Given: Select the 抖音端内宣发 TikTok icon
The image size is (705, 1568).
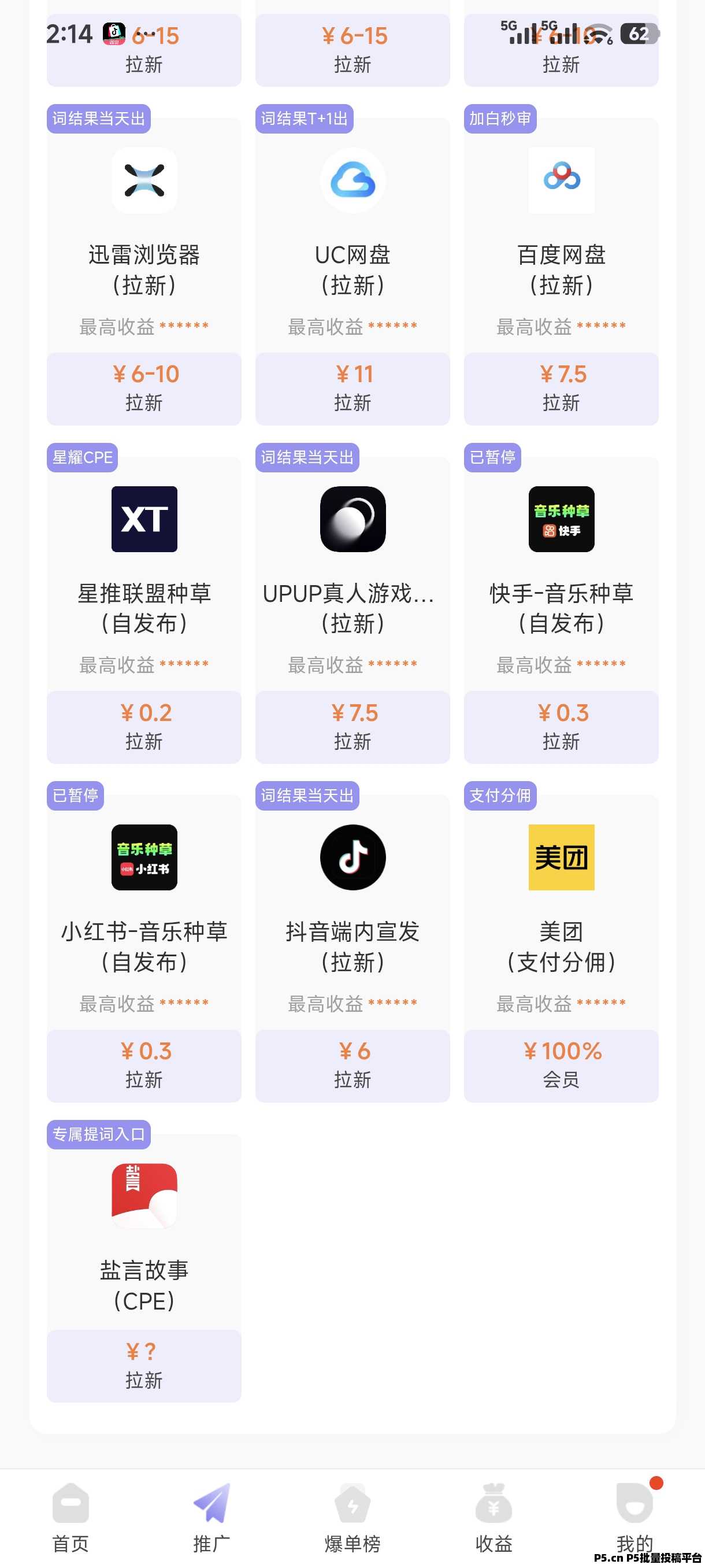Looking at the screenshot, I should click(352, 857).
